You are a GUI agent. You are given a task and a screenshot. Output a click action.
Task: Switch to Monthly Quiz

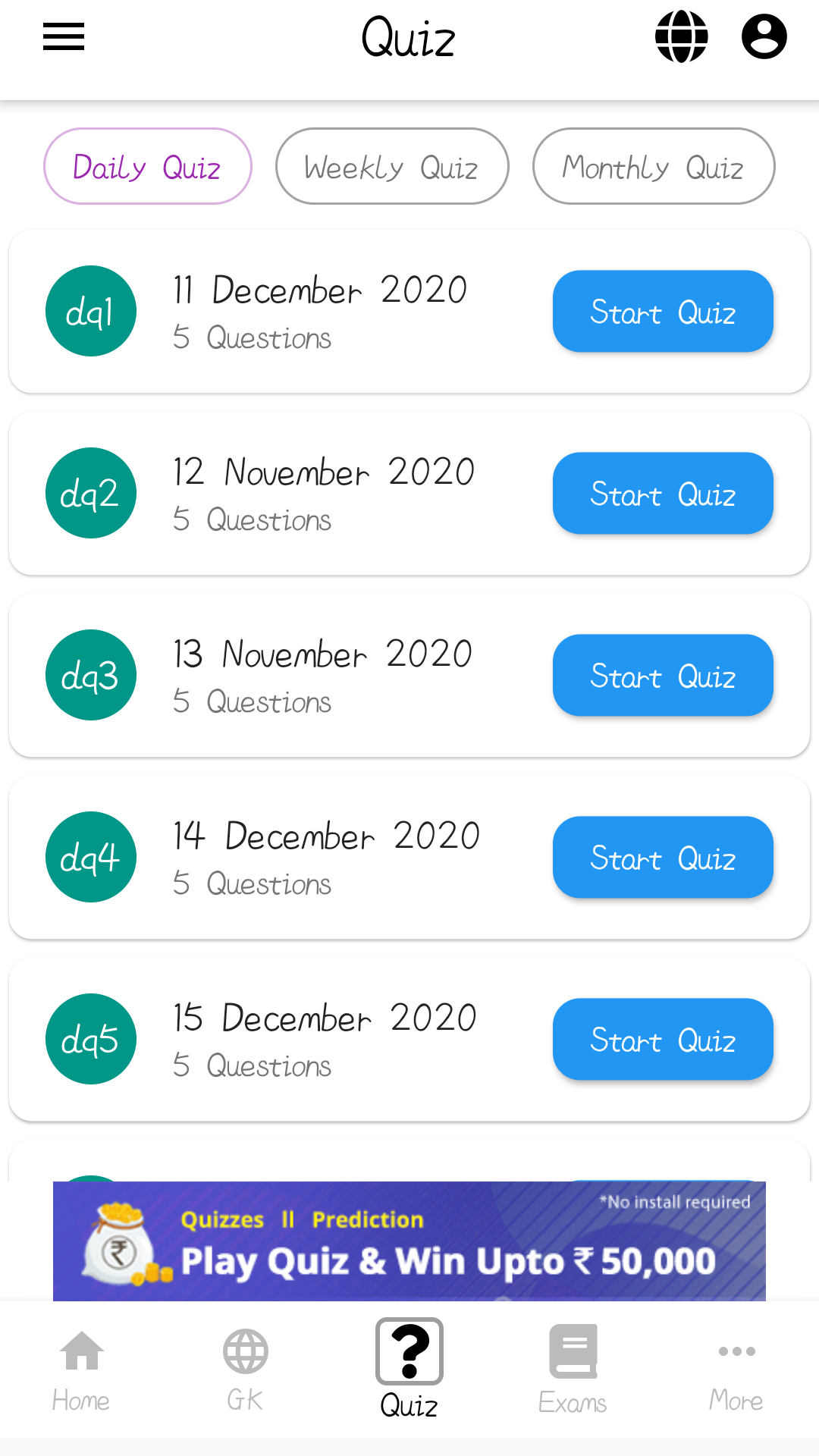coord(654,166)
